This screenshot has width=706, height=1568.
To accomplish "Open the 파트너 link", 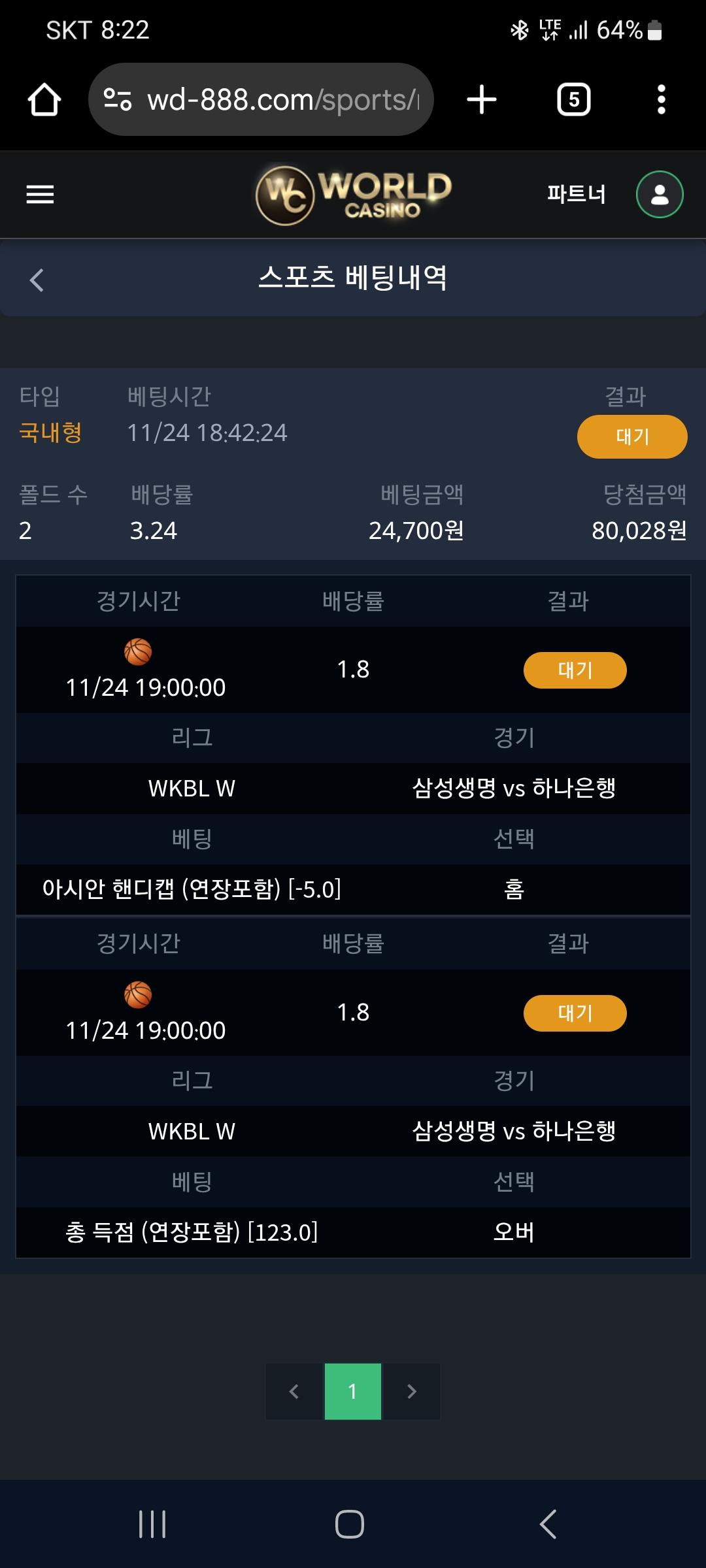I will pyautogui.click(x=577, y=194).
